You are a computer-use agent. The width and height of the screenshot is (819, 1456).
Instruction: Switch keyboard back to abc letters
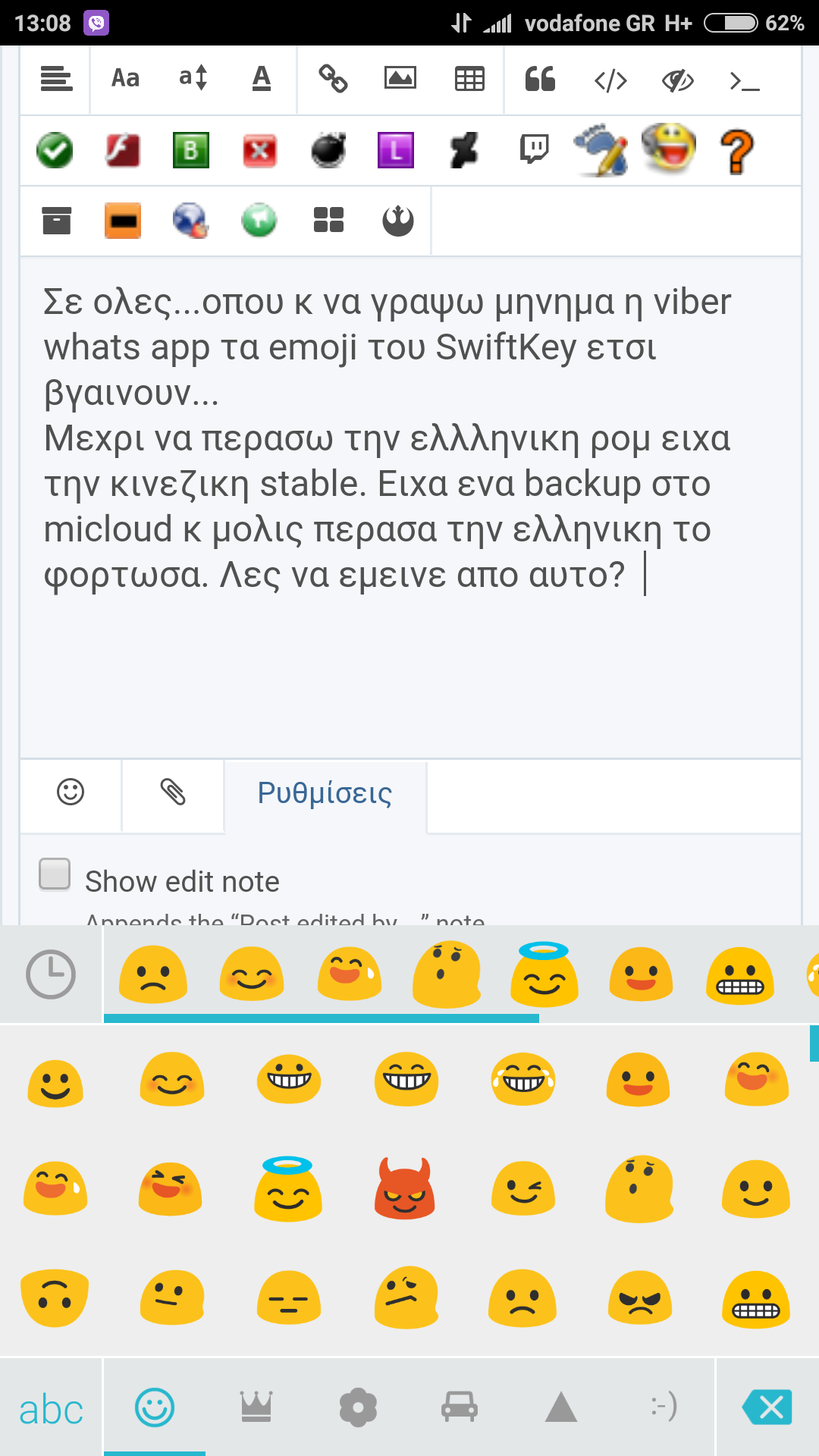coord(51,1409)
